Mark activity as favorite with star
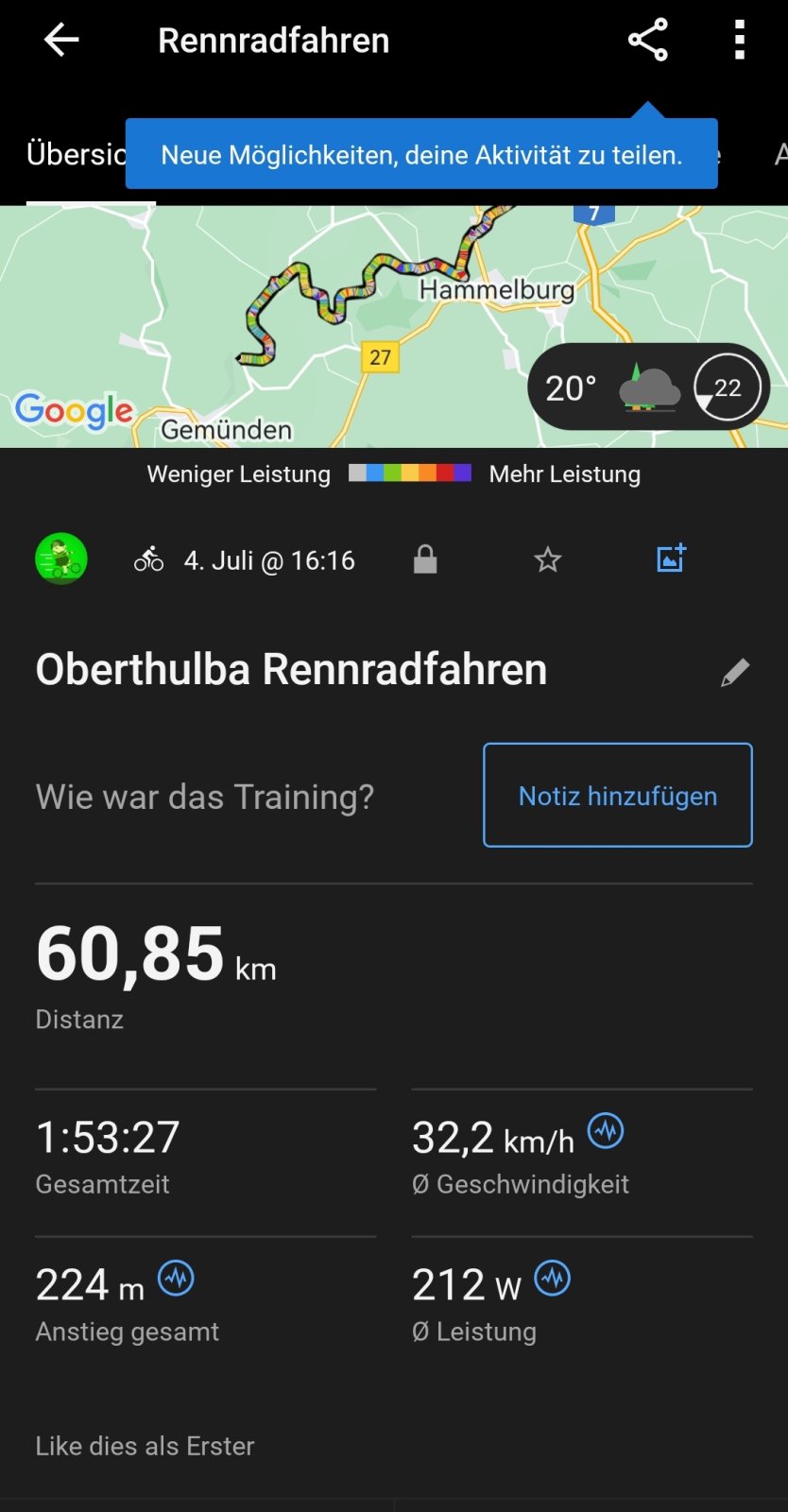 click(548, 560)
